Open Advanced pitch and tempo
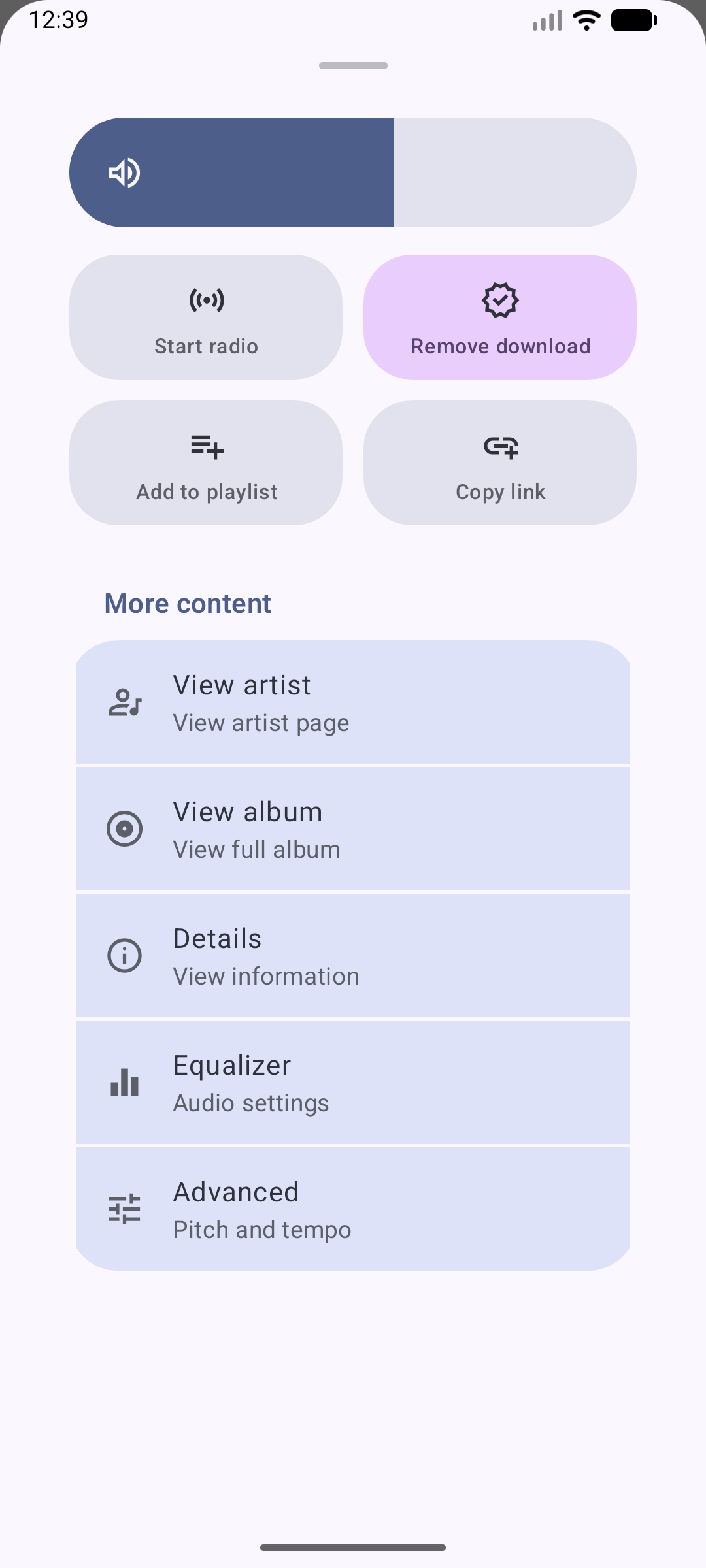This screenshot has height=1568, width=706. (353, 1210)
